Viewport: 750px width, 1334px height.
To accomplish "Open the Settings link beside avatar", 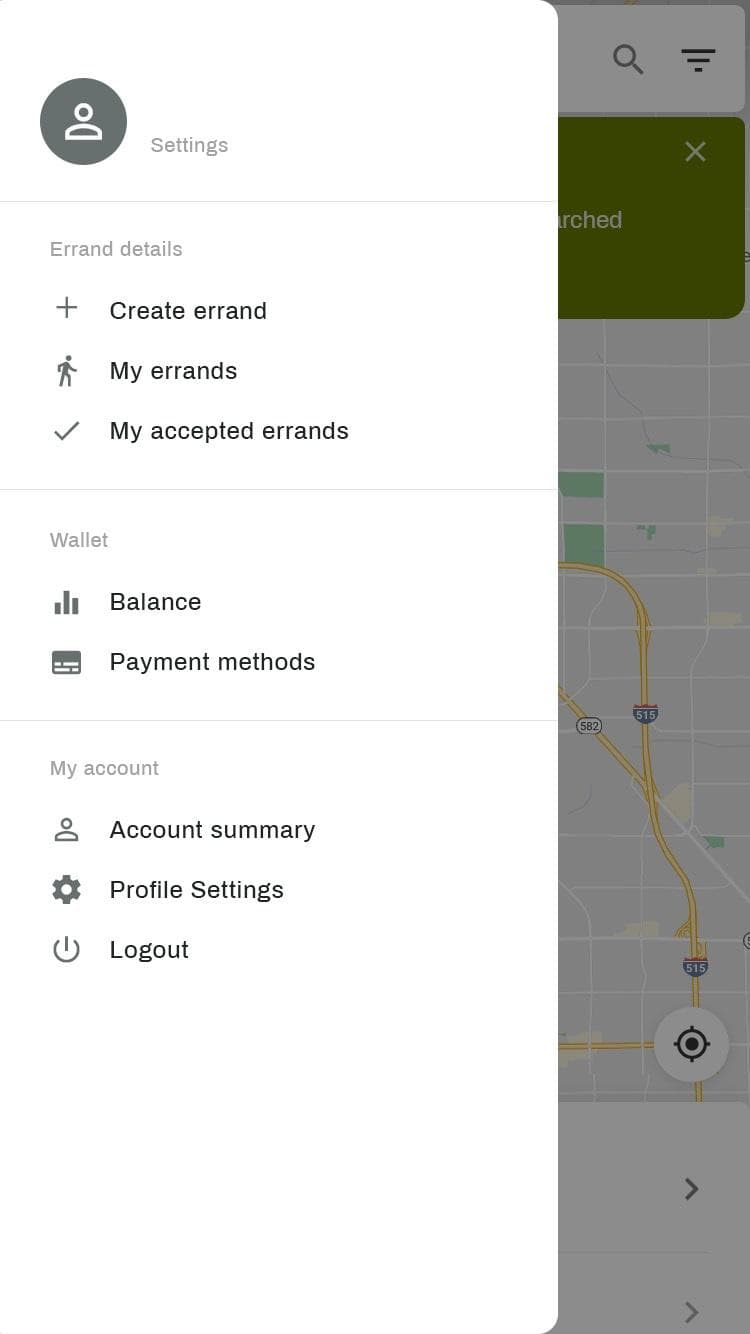I will tap(189, 145).
